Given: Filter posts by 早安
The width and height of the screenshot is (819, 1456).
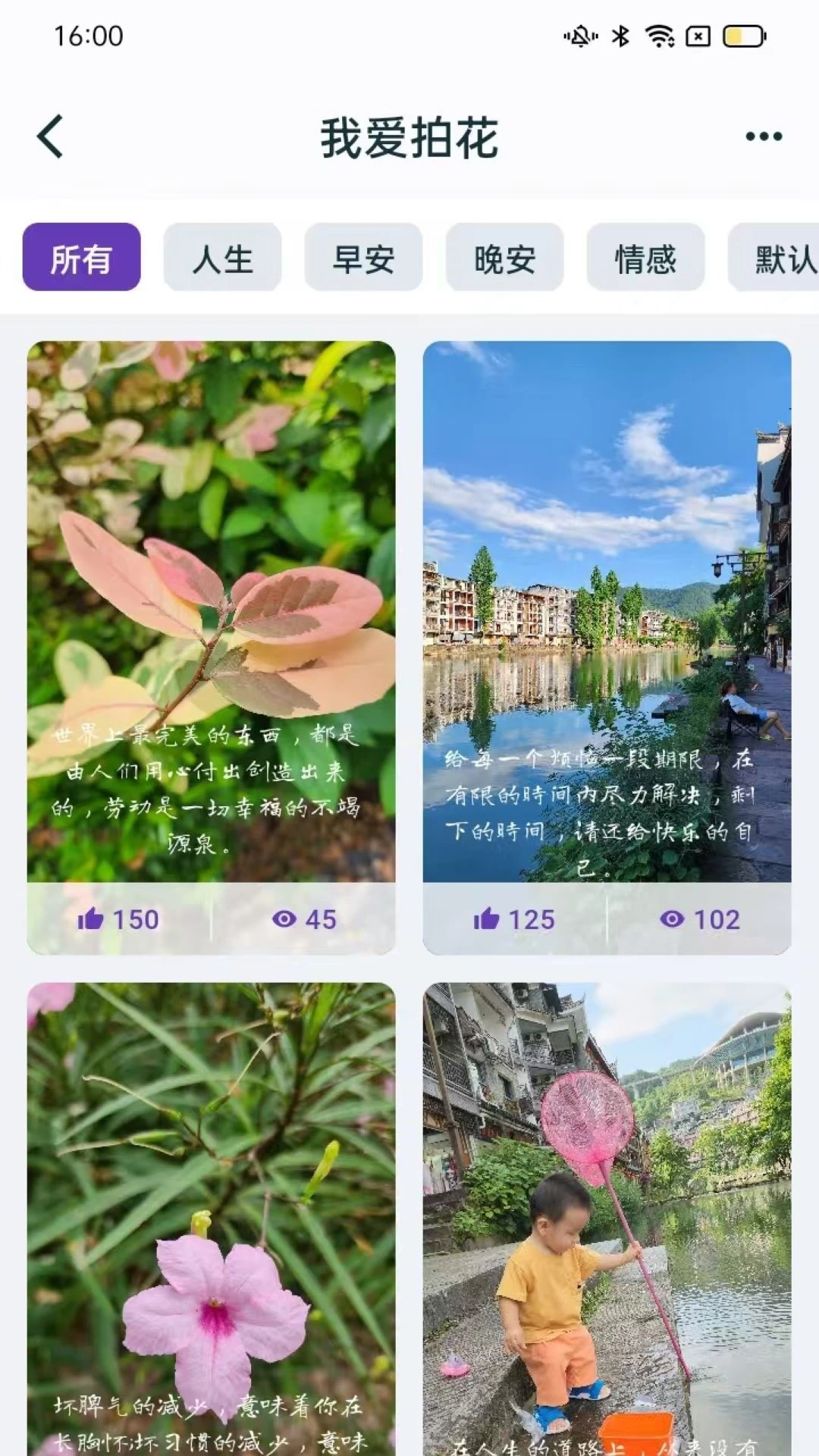Looking at the screenshot, I should [x=363, y=258].
